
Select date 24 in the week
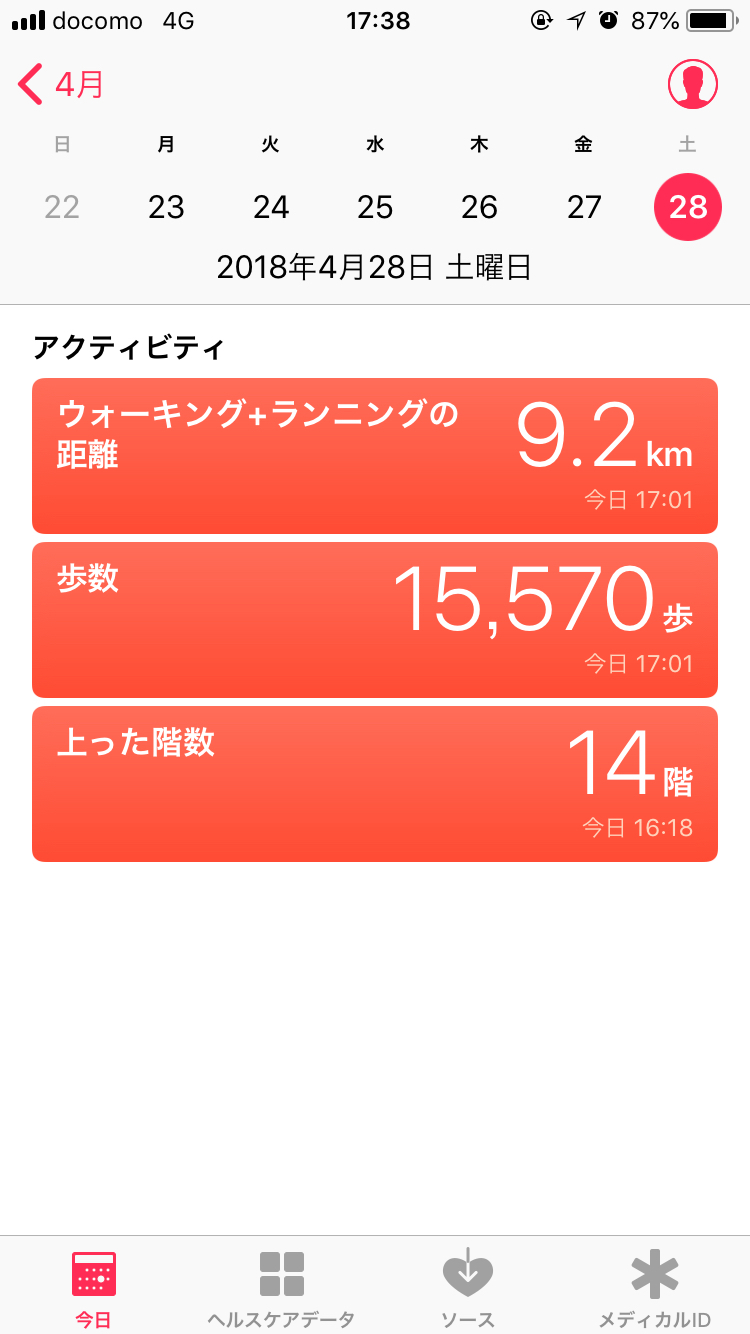(271, 207)
